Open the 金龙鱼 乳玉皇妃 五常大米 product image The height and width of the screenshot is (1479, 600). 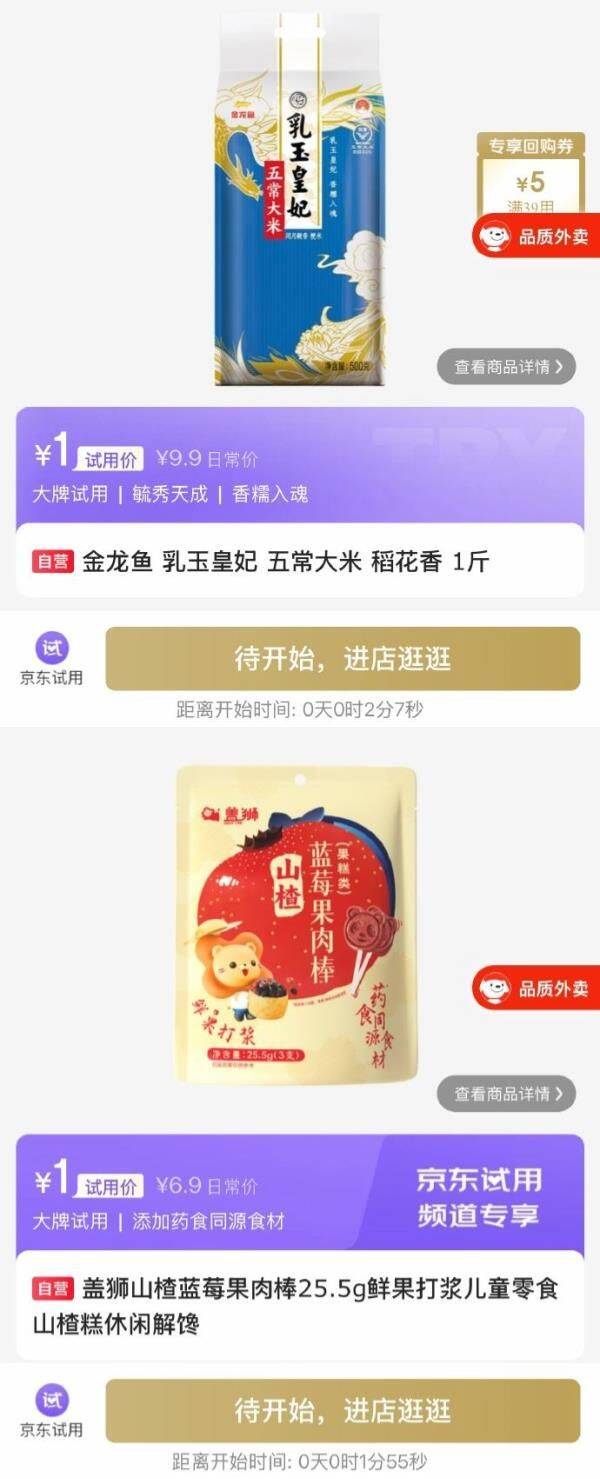point(299,200)
